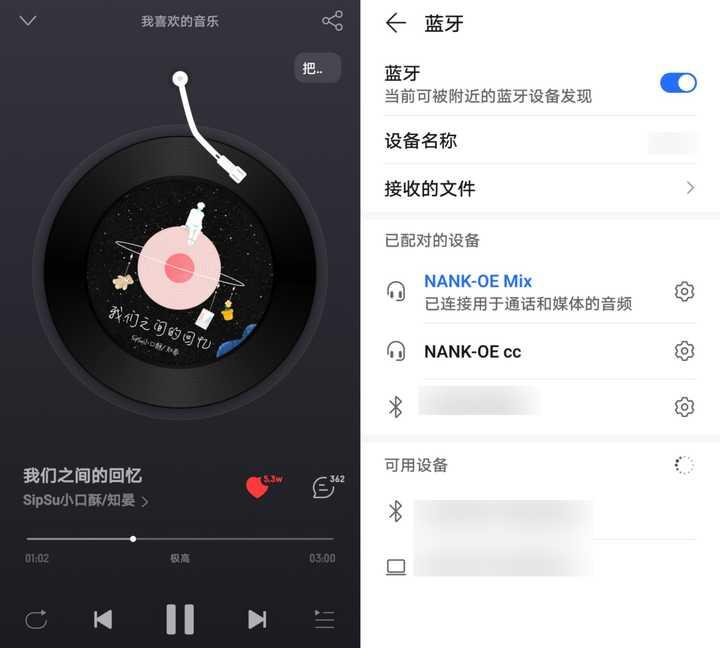Like the song 我们之间的回忆

[x=258, y=487]
